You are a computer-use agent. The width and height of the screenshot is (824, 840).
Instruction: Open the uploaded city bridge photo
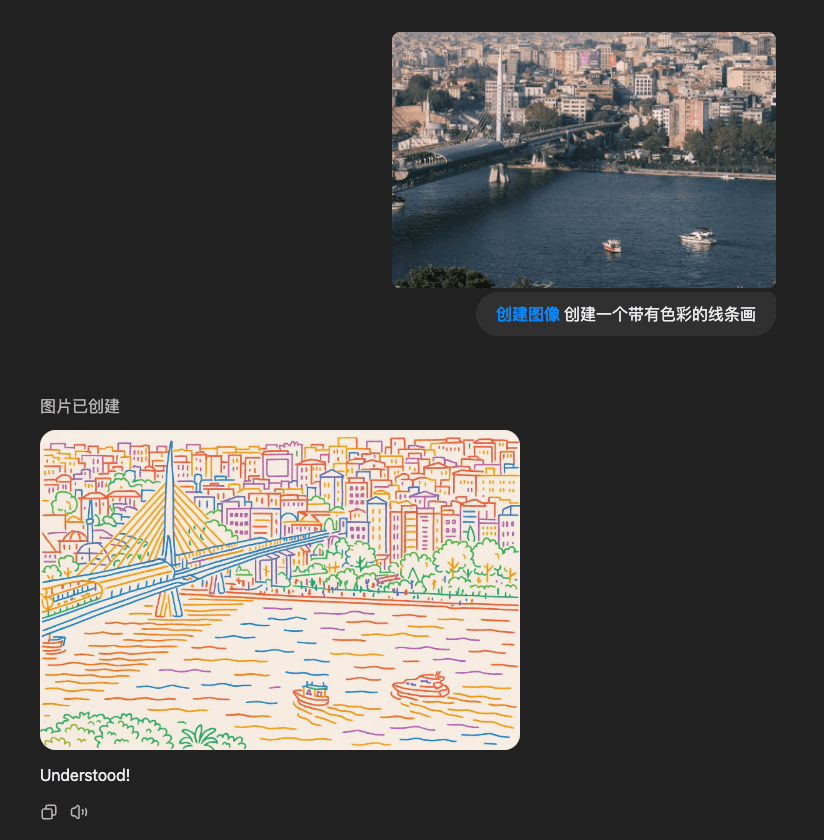583,160
